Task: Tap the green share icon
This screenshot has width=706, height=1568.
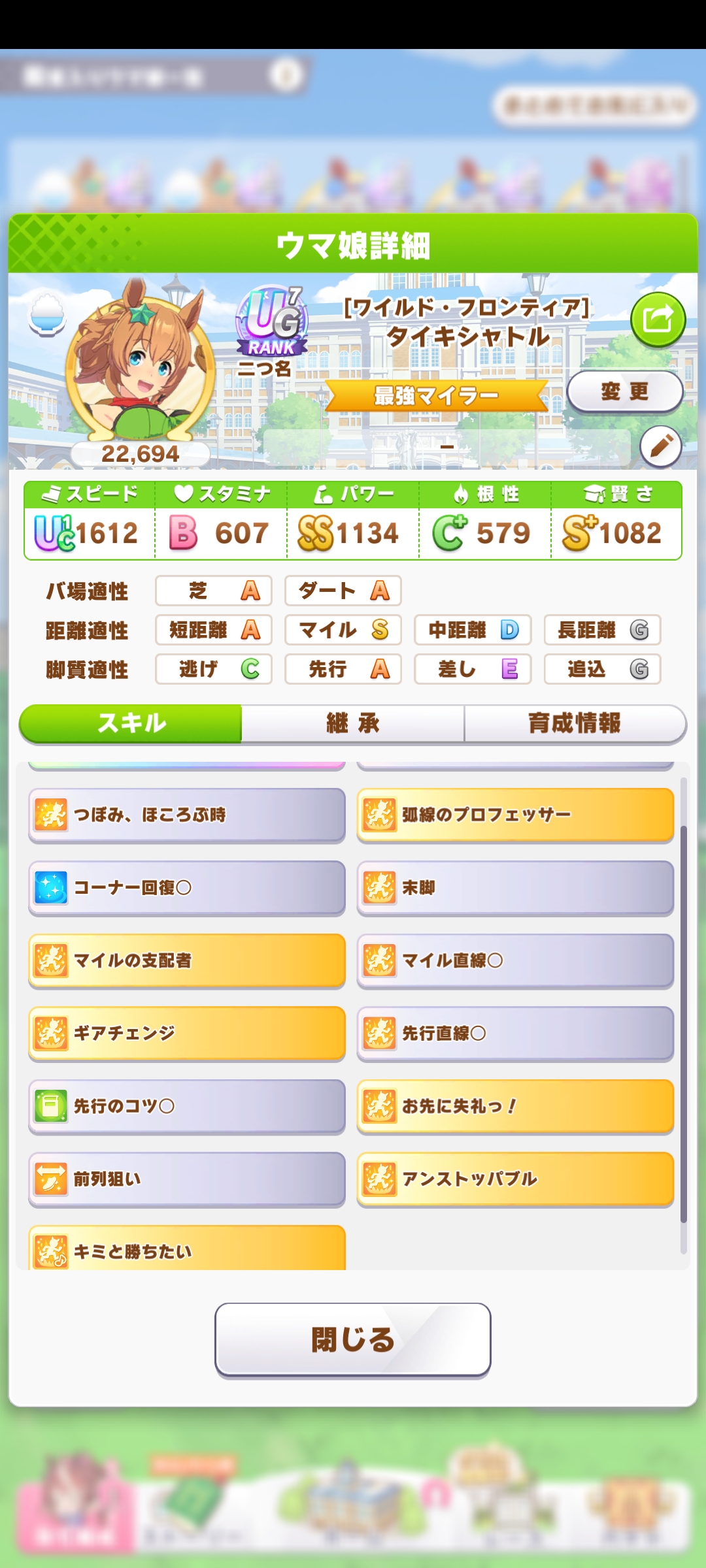Action: (x=658, y=319)
